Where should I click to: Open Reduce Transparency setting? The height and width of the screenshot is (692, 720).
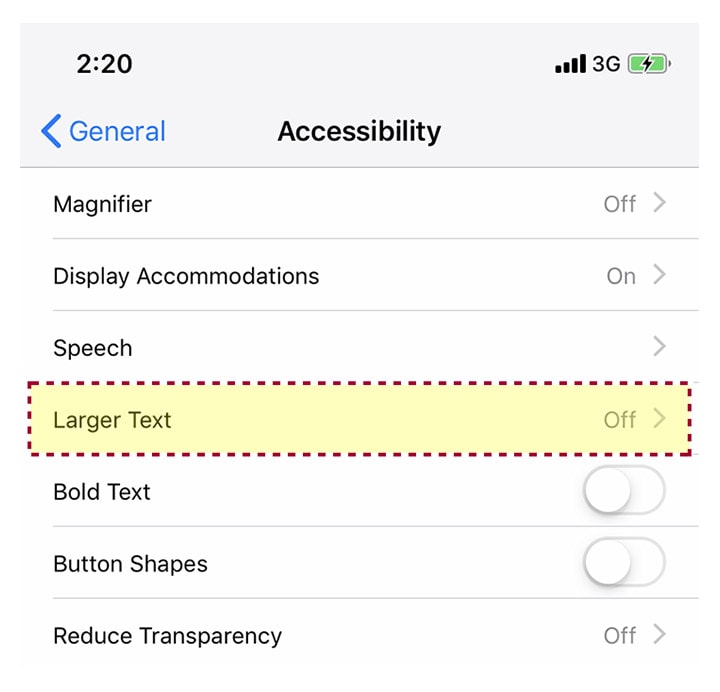pos(360,635)
